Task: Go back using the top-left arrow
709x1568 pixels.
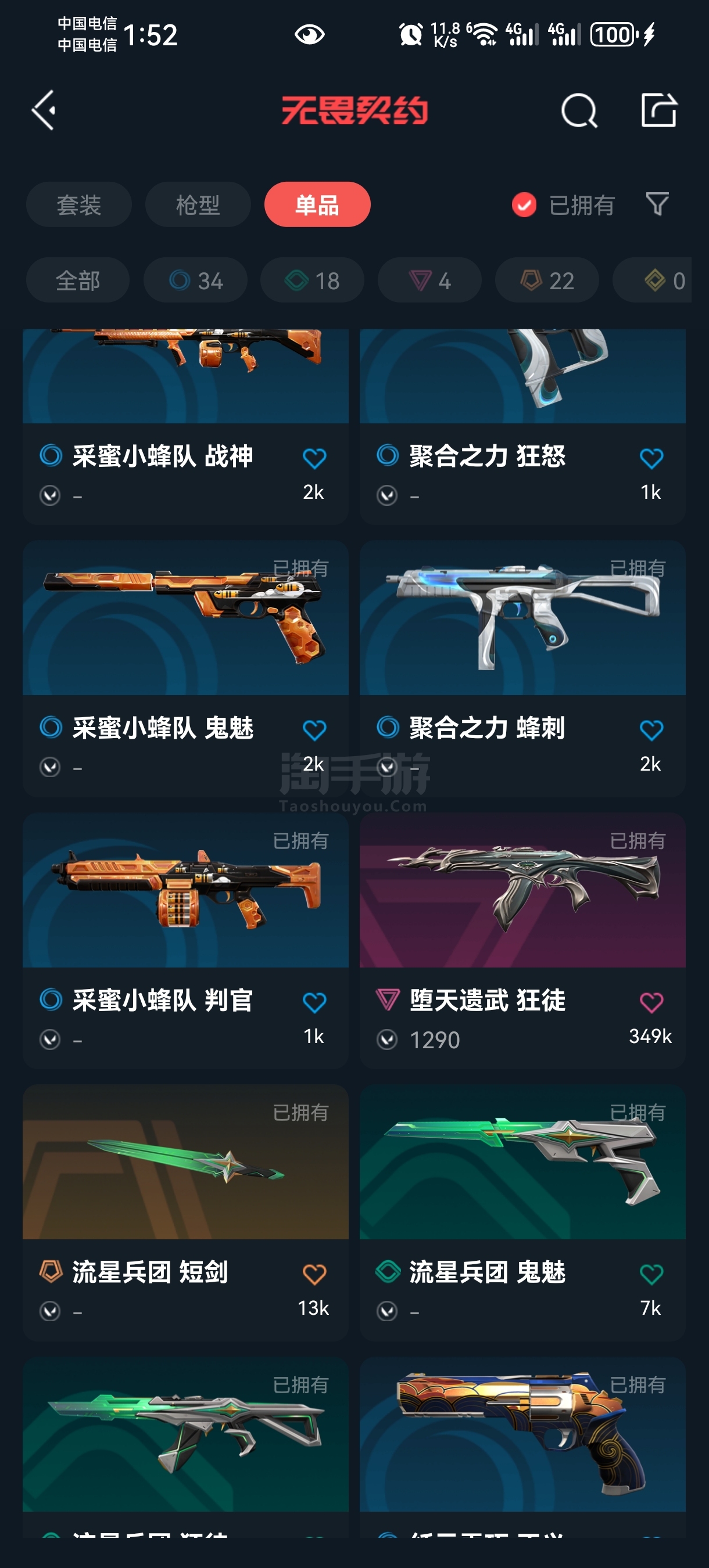Action: (x=44, y=110)
